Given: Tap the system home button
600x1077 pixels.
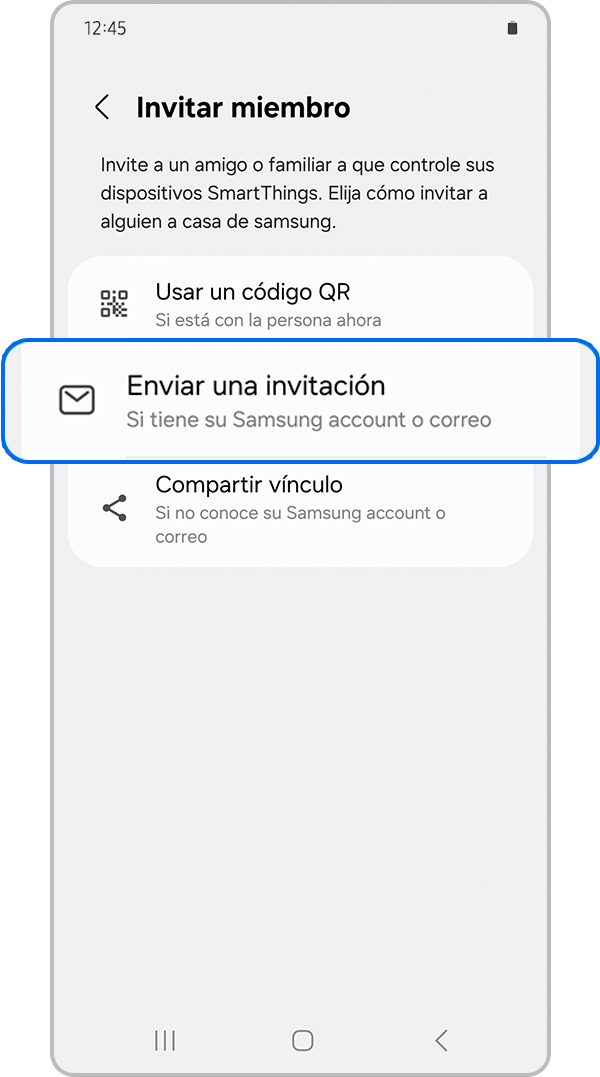Looking at the screenshot, I should [302, 1040].
